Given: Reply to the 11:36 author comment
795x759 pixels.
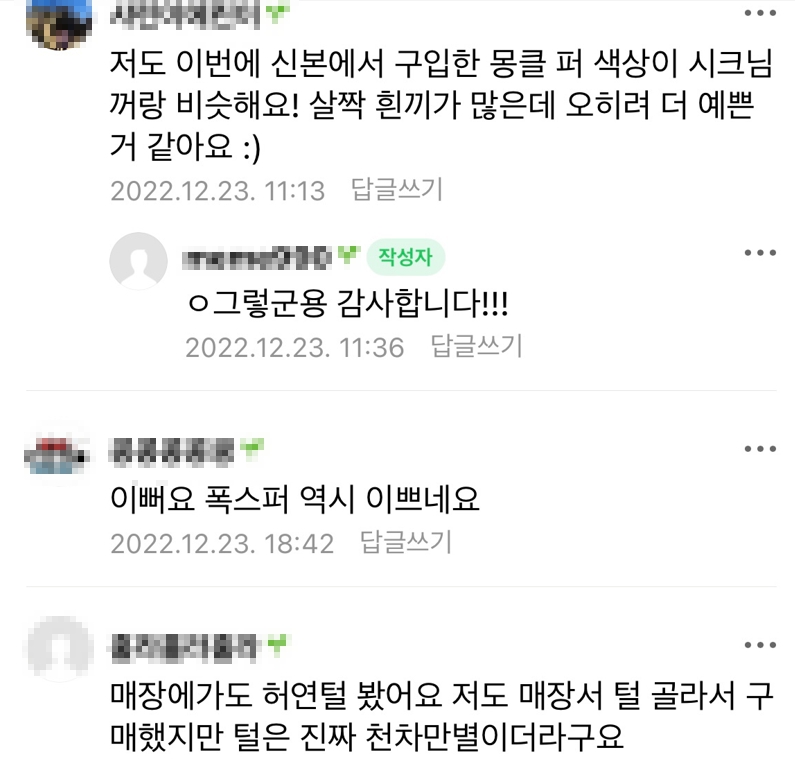Looking at the screenshot, I should tap(476, 346).
